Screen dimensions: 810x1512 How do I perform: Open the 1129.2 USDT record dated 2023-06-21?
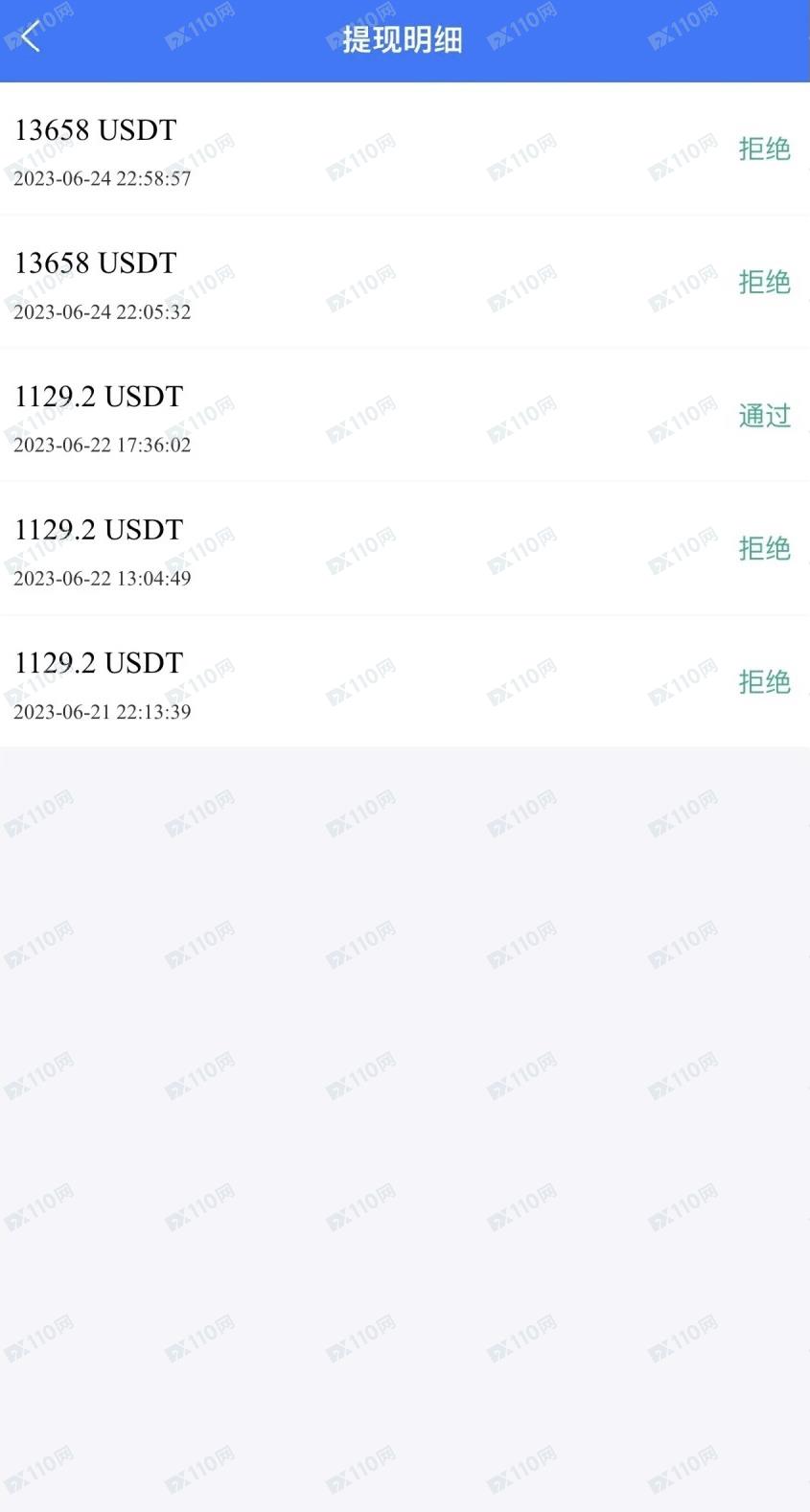coord(405,681)
